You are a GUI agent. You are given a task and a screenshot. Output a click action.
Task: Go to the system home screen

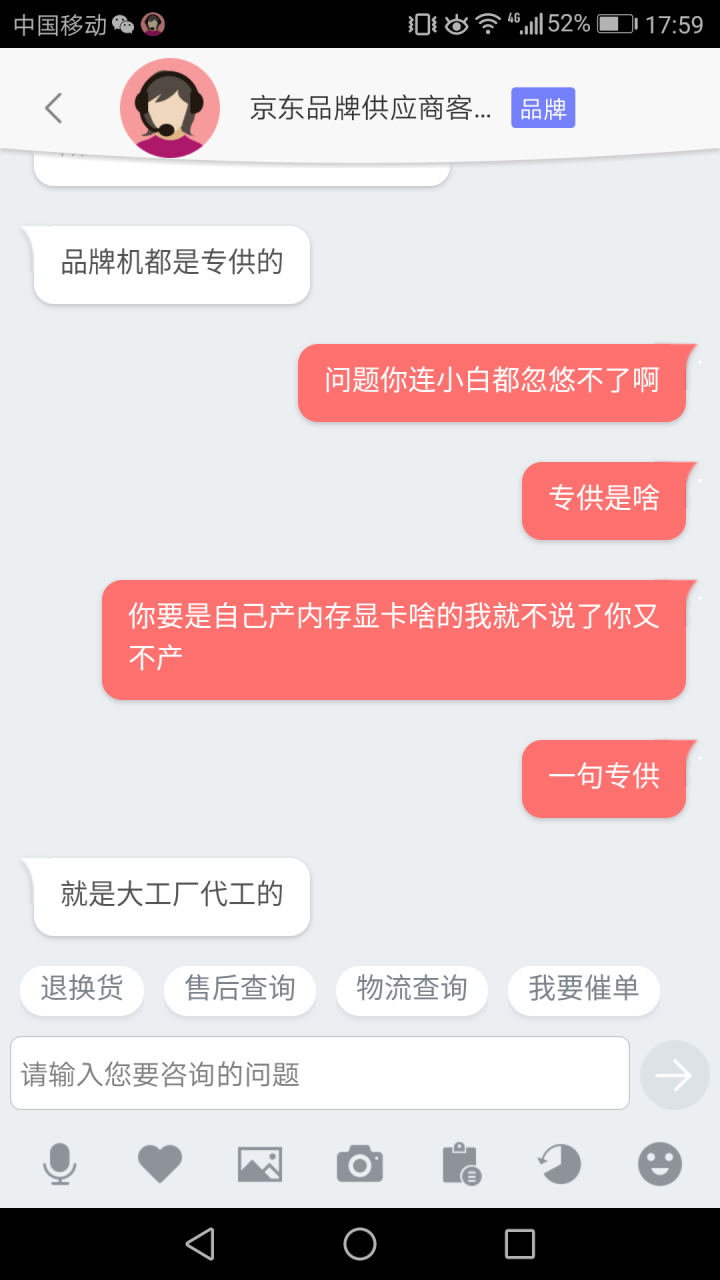[360, 1244]
